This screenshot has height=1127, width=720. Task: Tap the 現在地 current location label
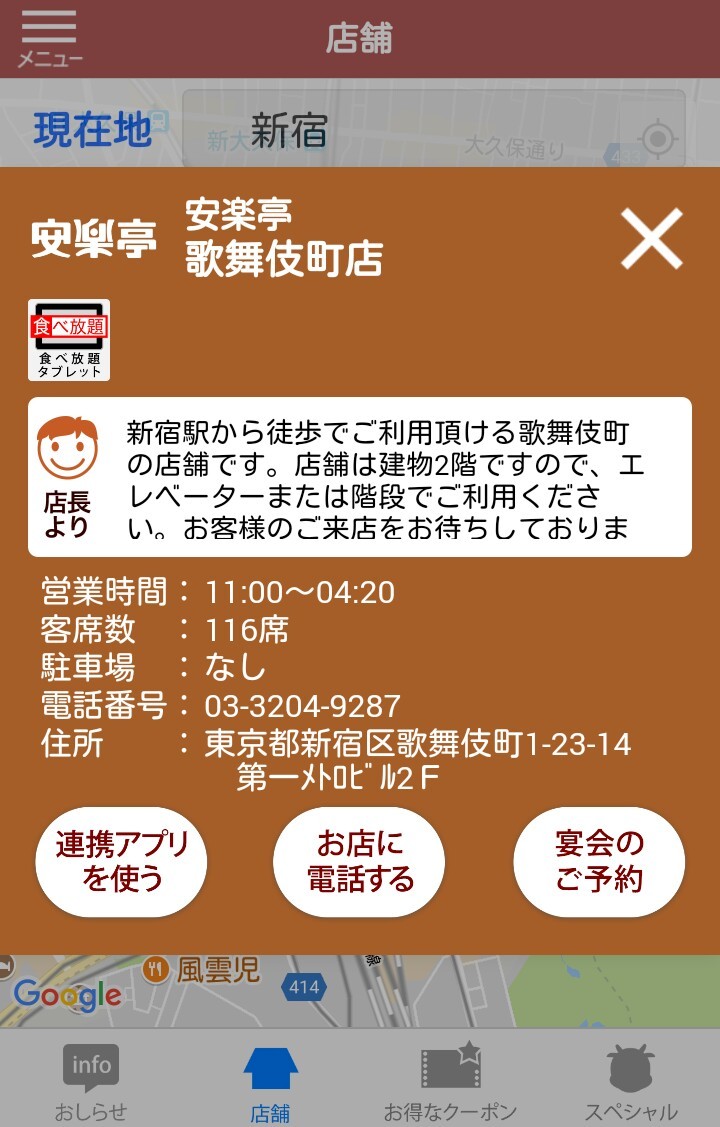point(92,131)
